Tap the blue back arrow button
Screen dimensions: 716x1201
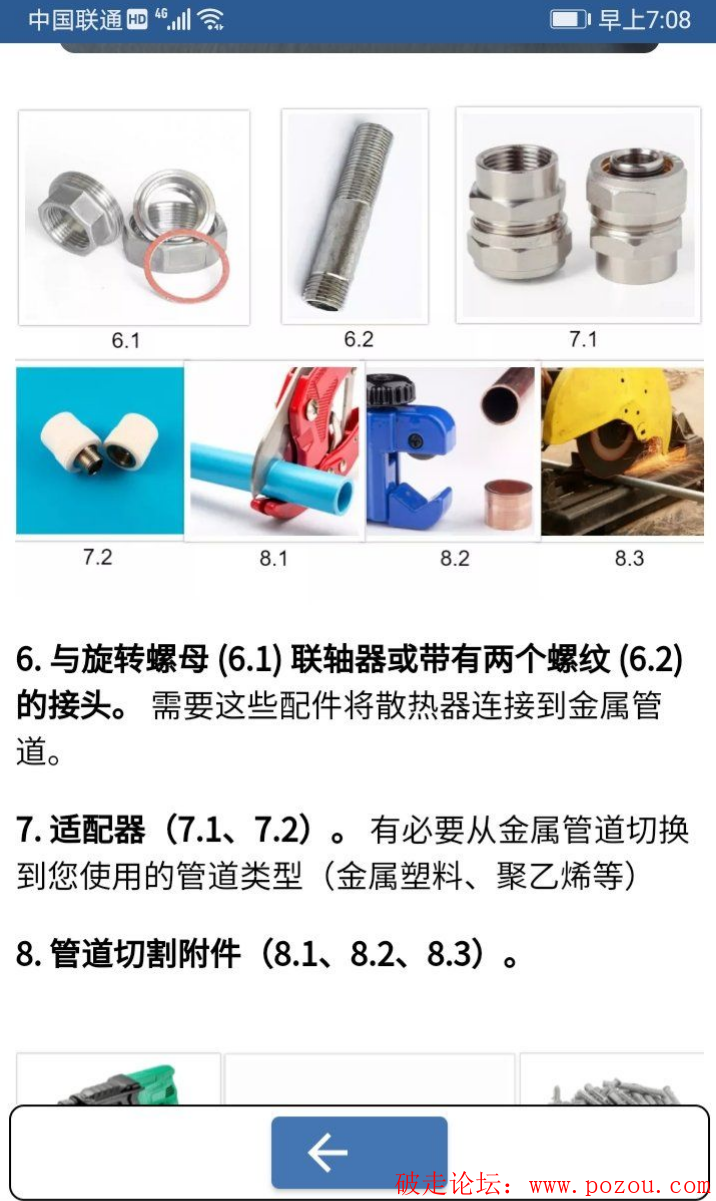[x=359, y=1152]
